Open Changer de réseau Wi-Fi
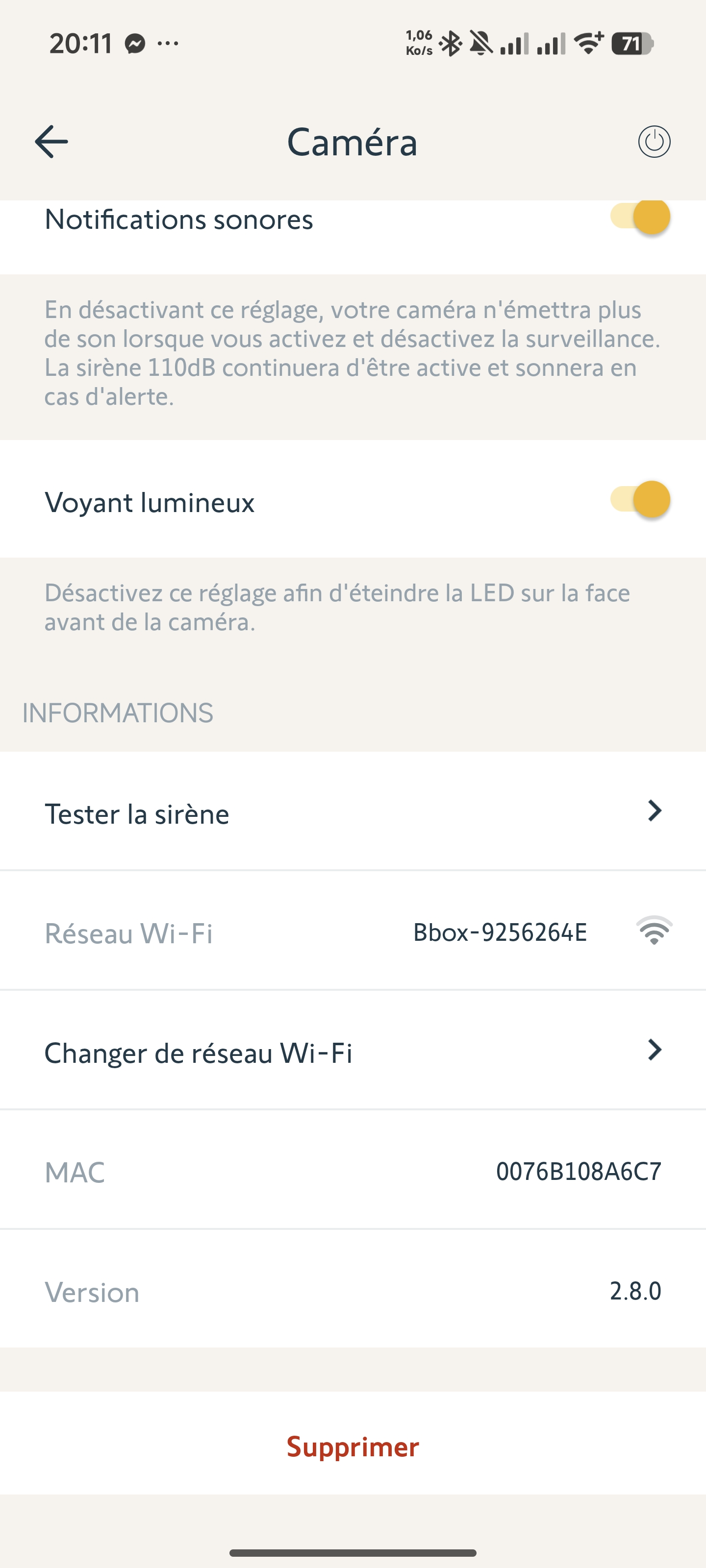 tap(353, 1052)
